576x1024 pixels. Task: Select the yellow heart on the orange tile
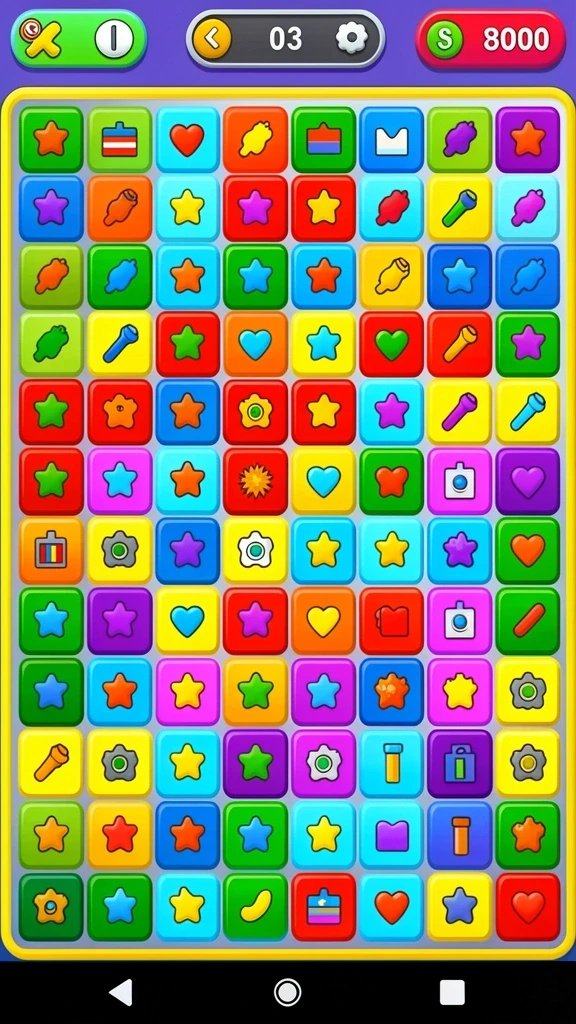tap(324, 621)
